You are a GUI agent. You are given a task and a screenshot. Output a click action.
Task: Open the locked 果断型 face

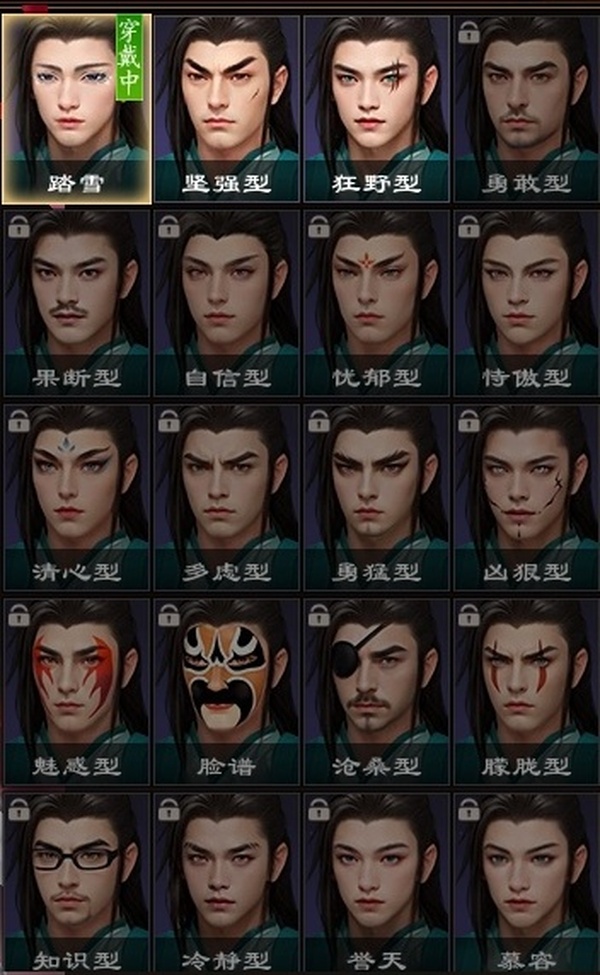click(77, 302)
